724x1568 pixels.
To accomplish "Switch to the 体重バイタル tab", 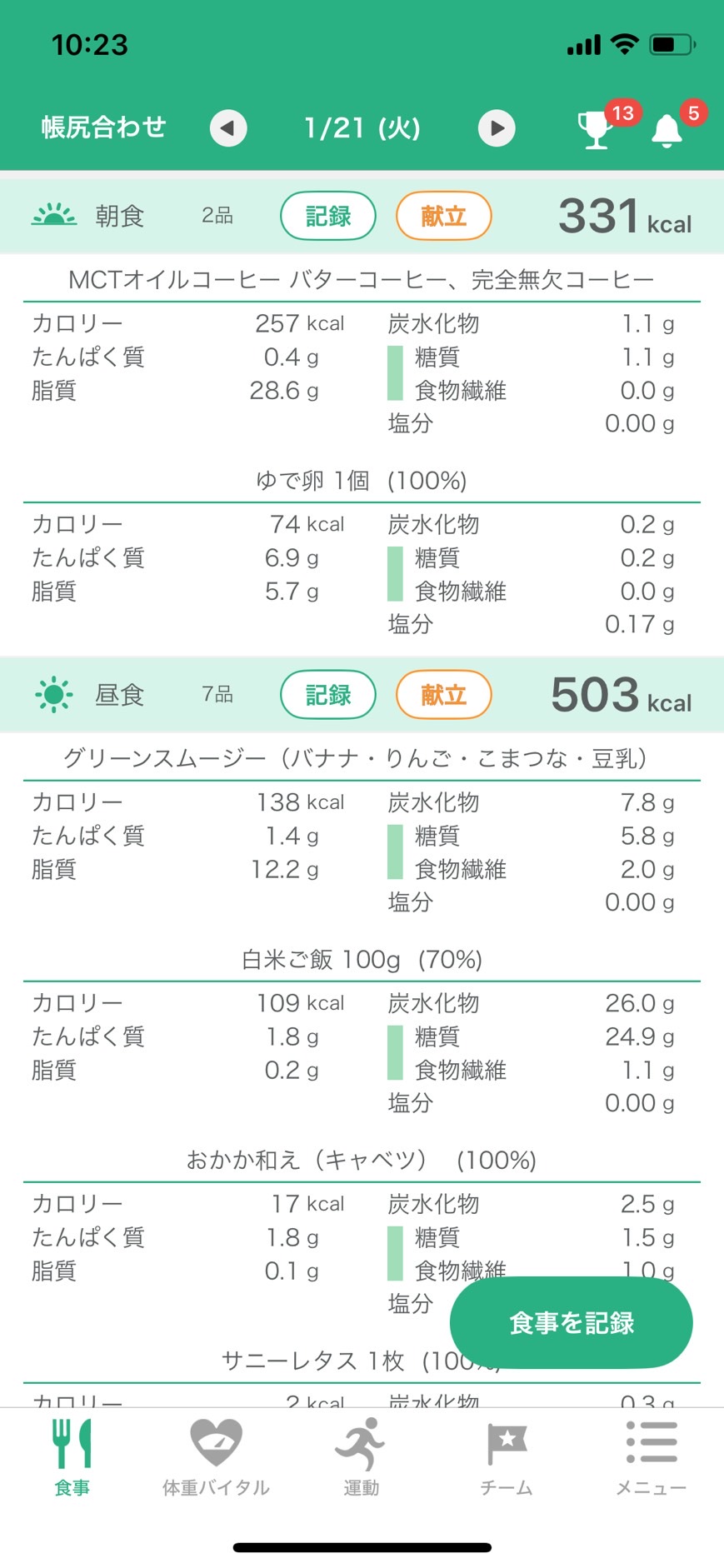I will click(216, 1457).
